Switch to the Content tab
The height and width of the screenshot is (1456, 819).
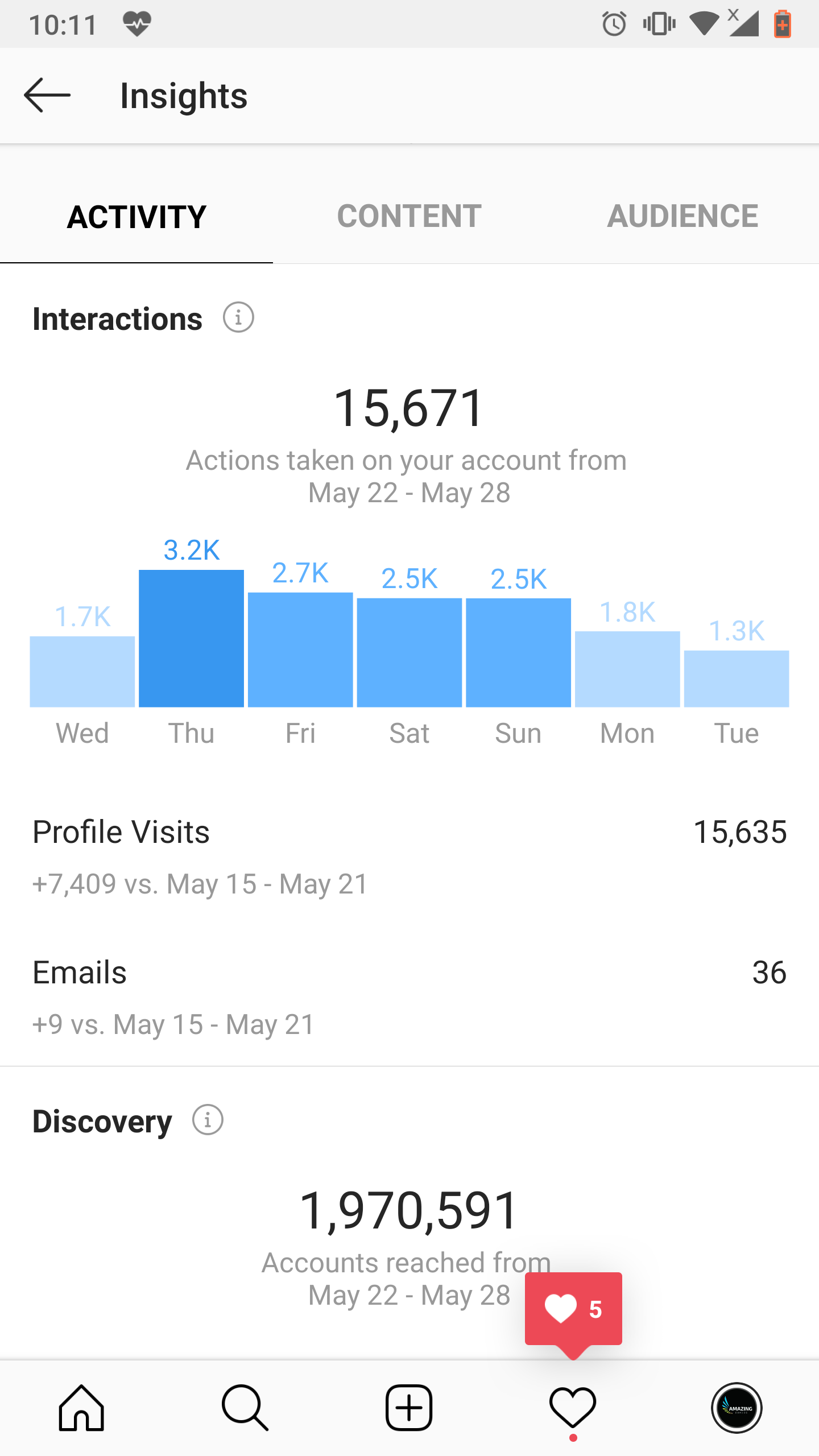[x=409, y=216]
